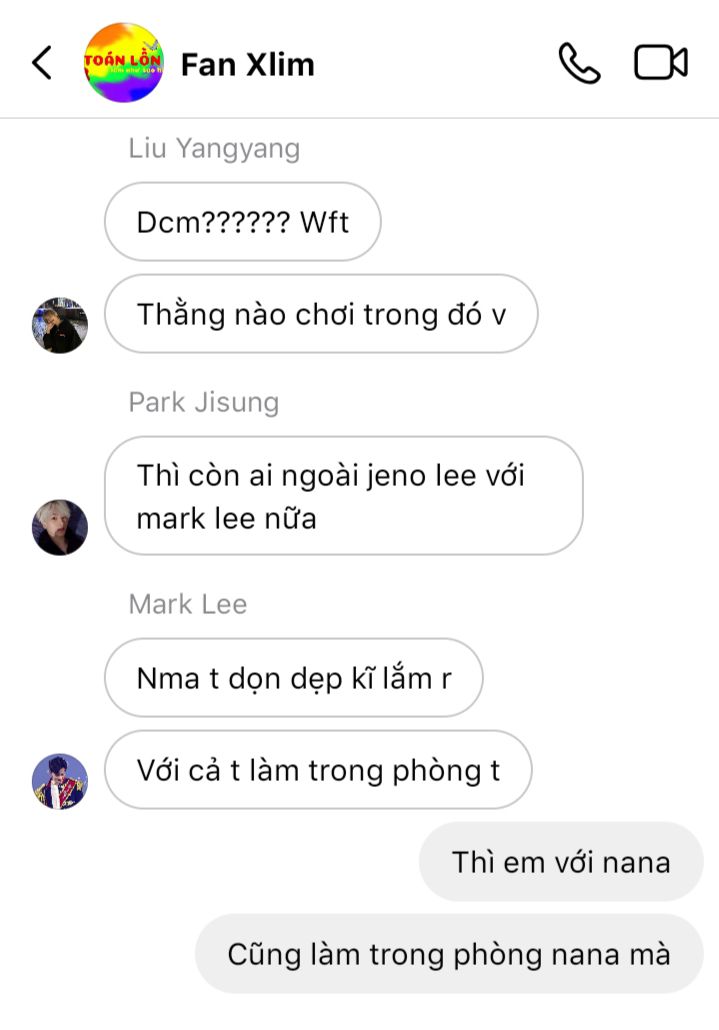Start a voice call with Fan Xlim
719x1030 pixels.
click(579, 63)
